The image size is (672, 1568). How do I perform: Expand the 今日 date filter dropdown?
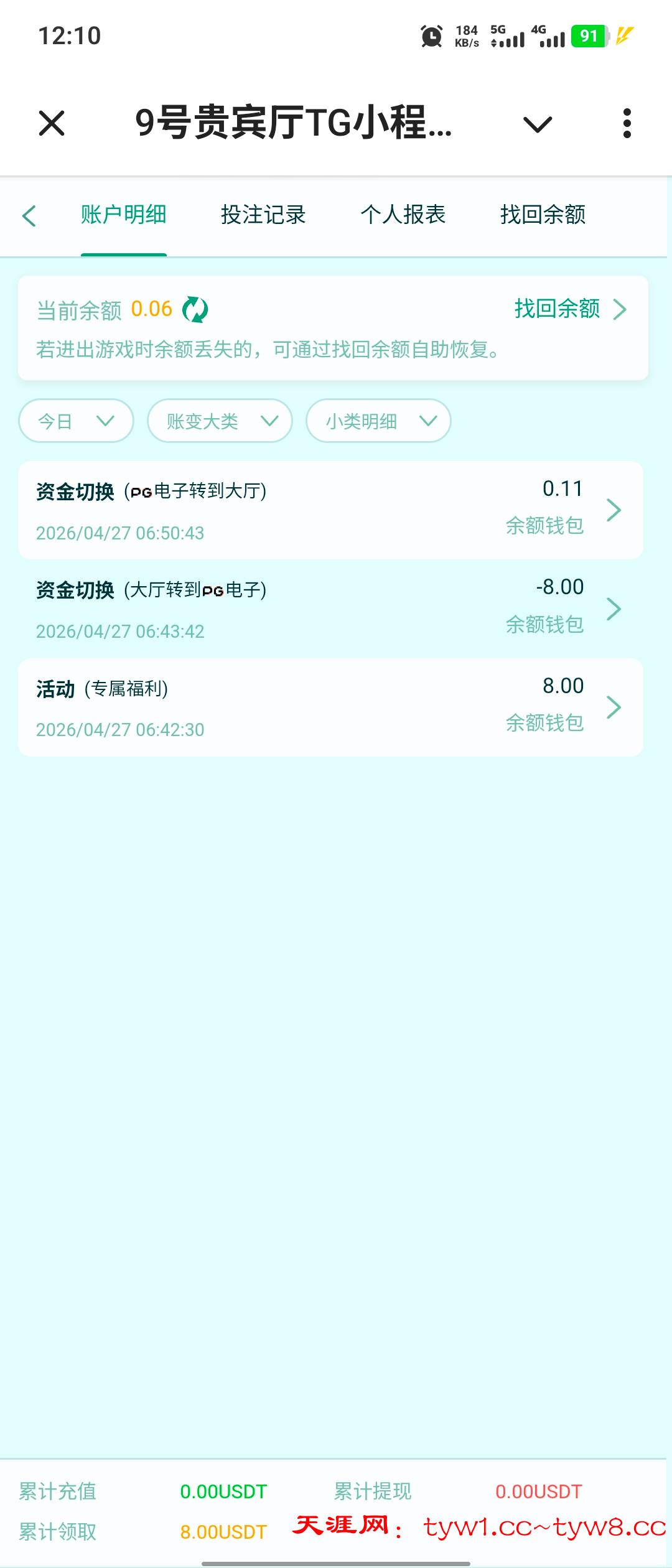point(76,421)
